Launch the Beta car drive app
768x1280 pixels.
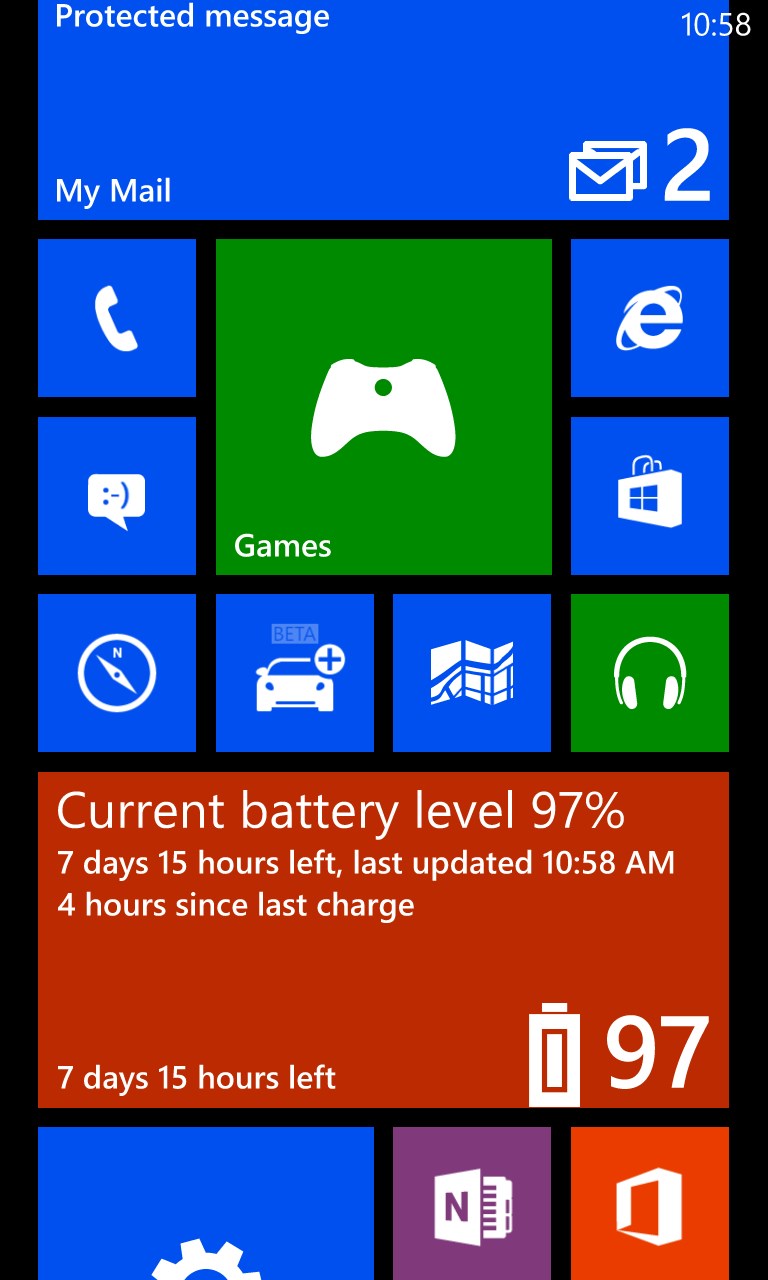click(x=295, y=673)
